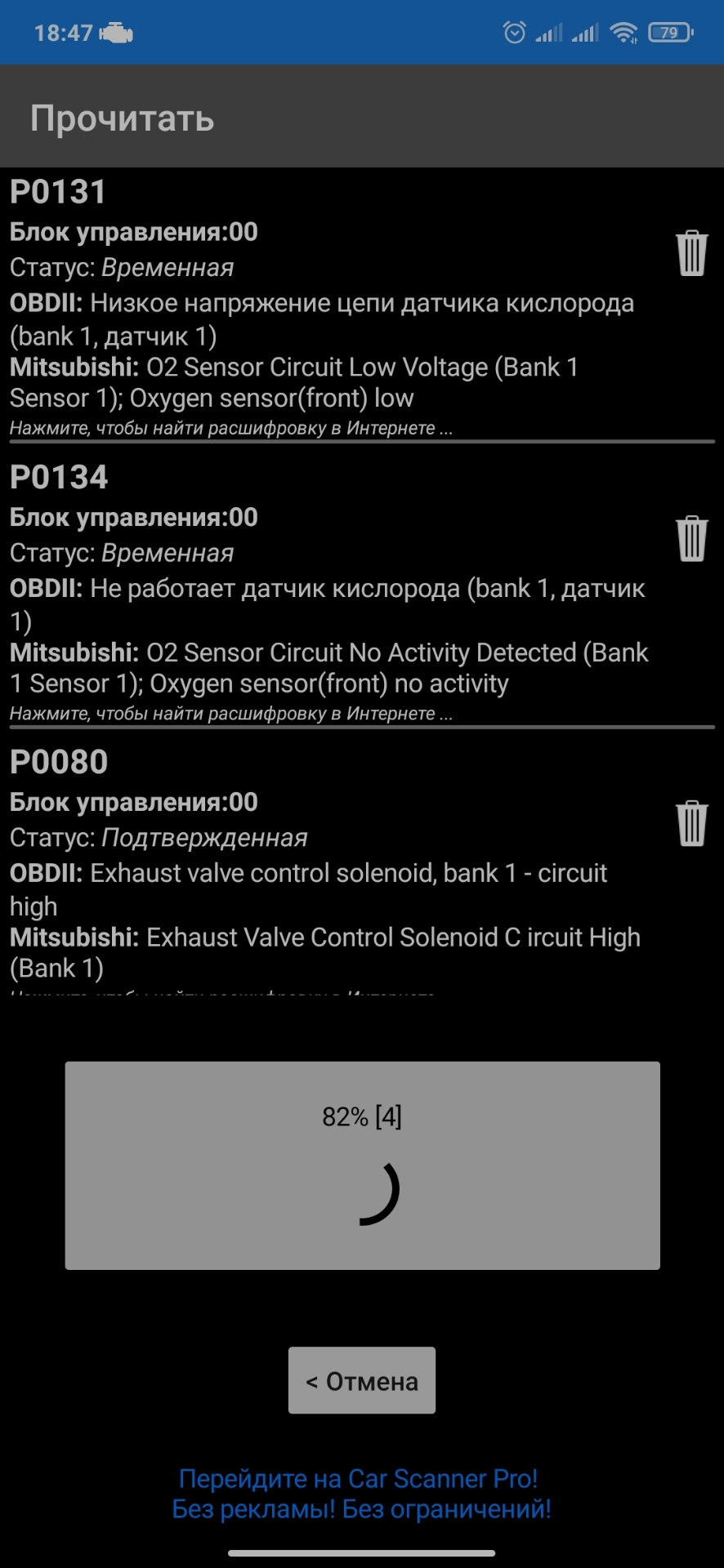Viewport: 724px width, 1568px height.
Task: Tap the check engine icon in status bar
Action: (x=114, y=31)
